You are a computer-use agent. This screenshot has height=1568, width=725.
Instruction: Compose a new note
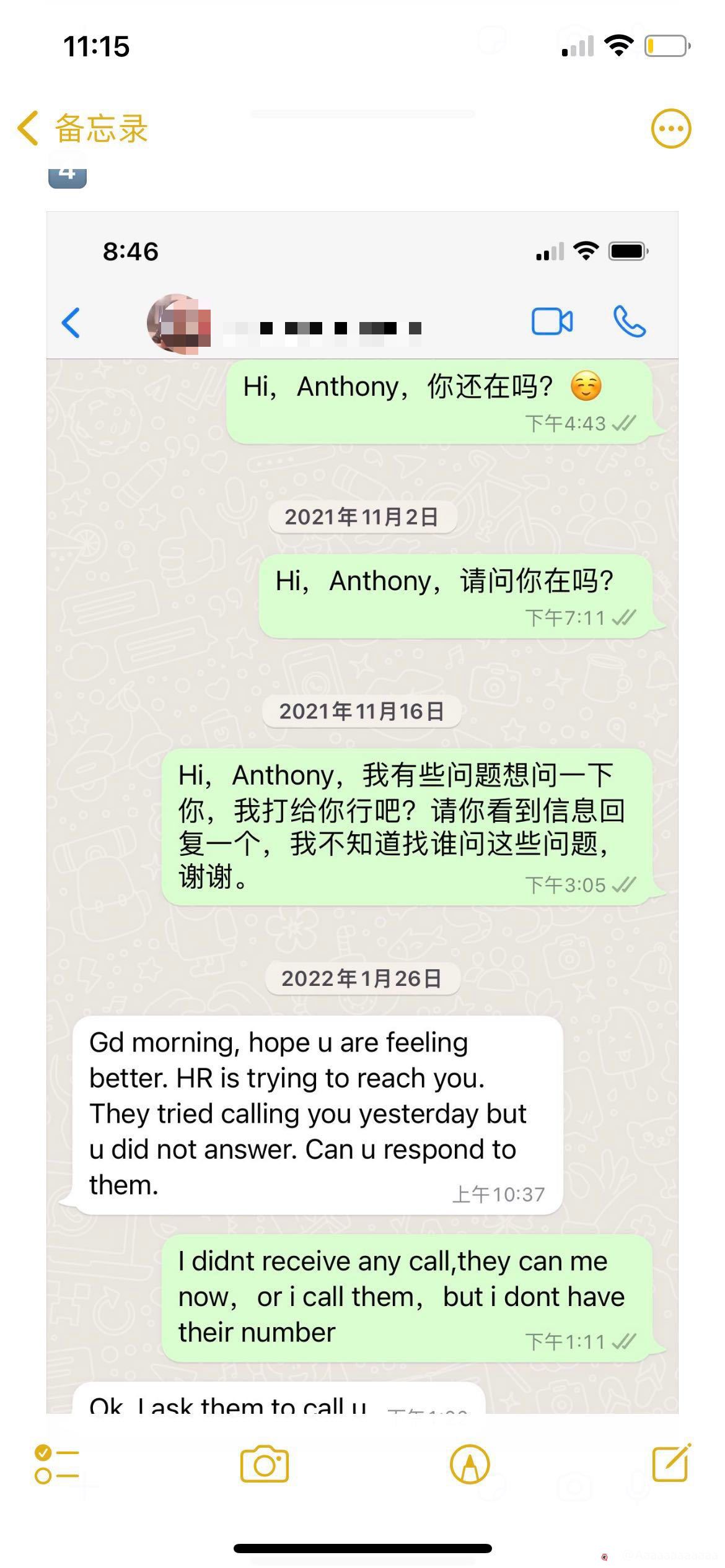[x=671, y=1464]
